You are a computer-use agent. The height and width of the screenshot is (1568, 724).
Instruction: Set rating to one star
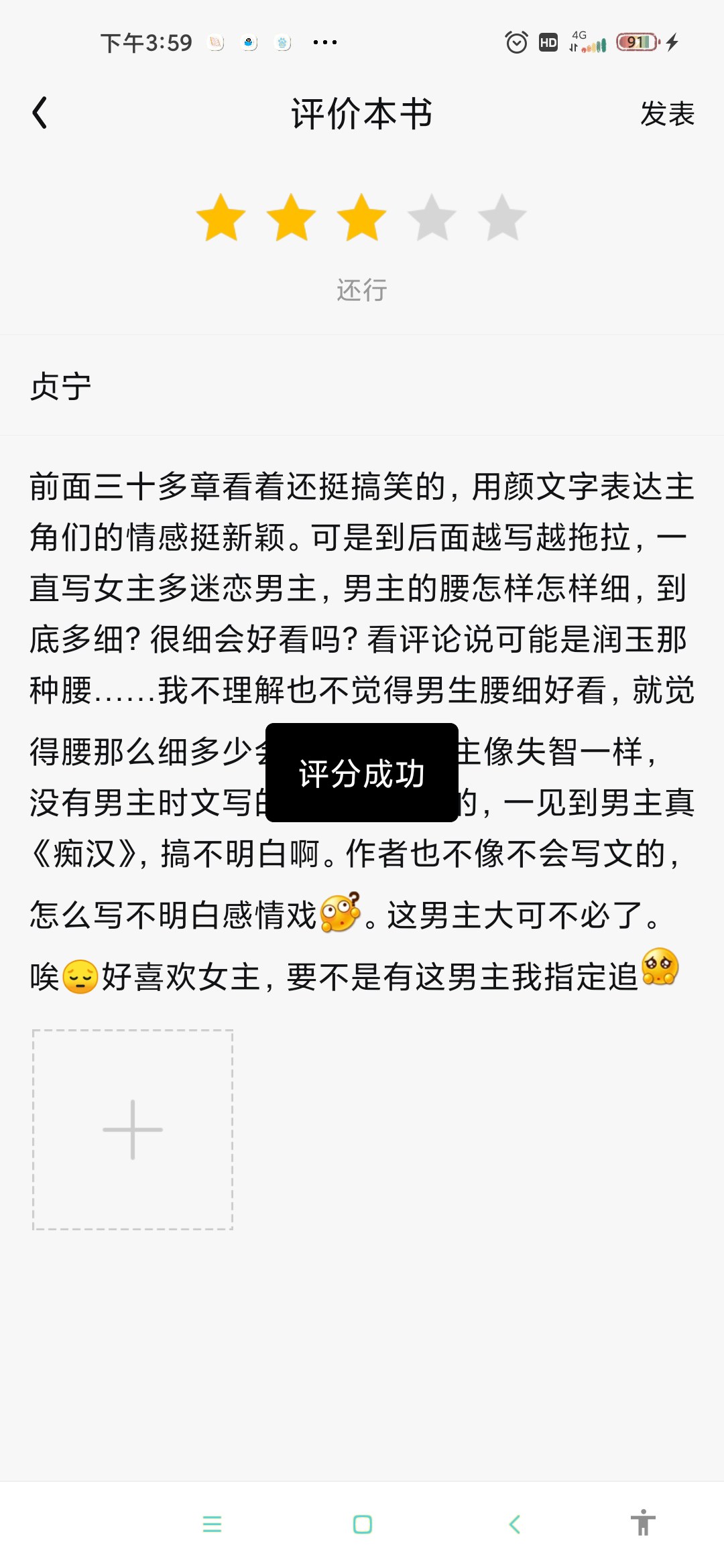click(221, 217)
